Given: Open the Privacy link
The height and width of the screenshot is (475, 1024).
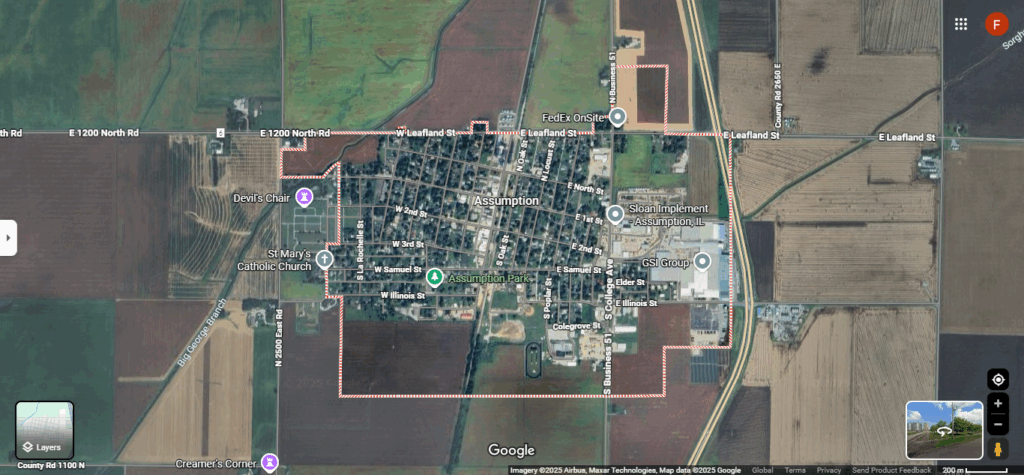Looking at the screenshot, I should (828, 470).
